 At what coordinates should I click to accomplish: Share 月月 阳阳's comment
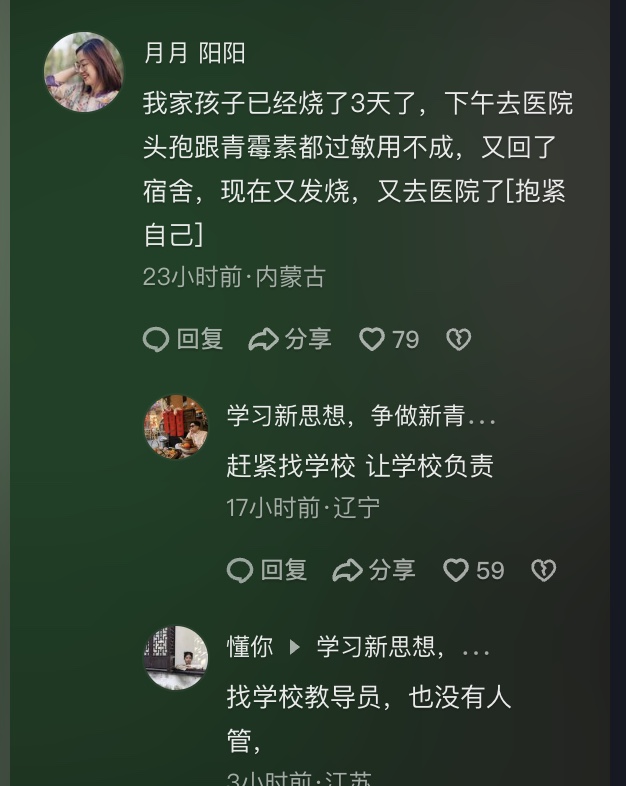click(290, 340)
